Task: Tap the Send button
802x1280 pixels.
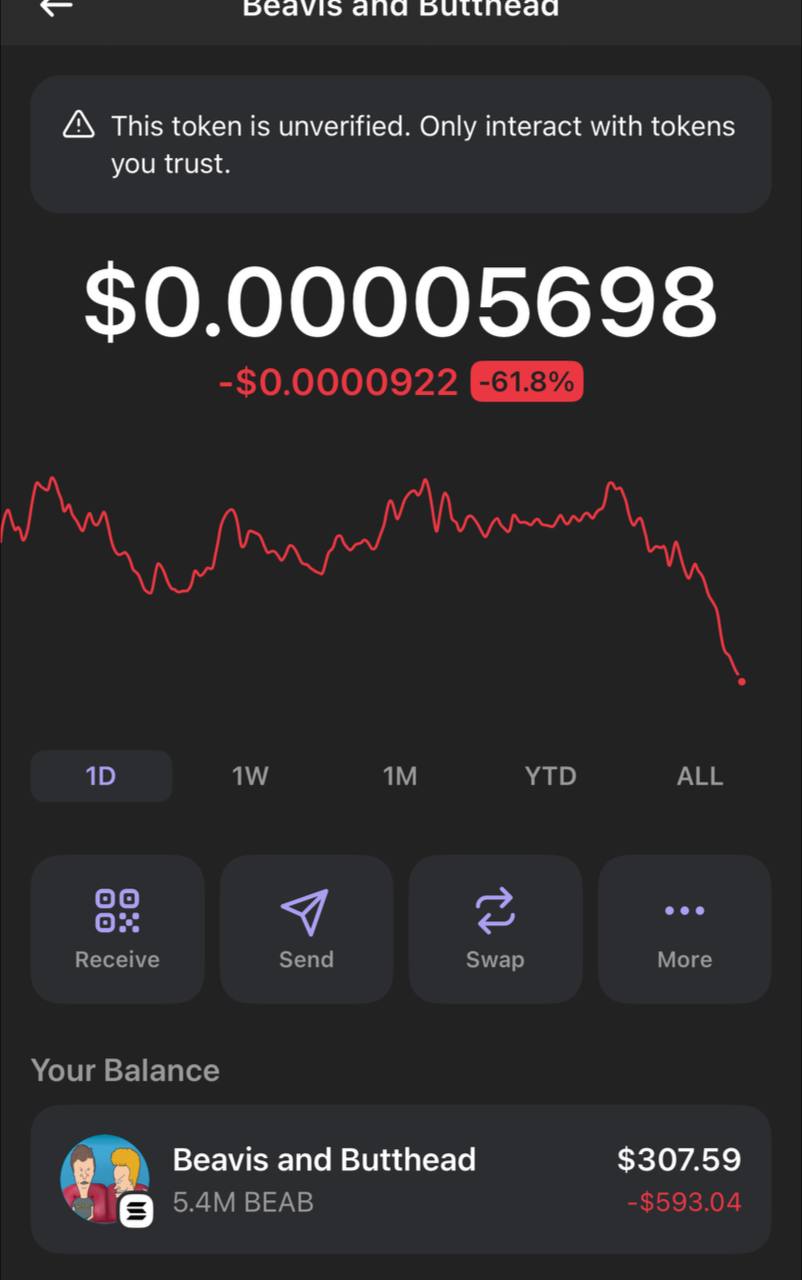Action: point(306,929)
